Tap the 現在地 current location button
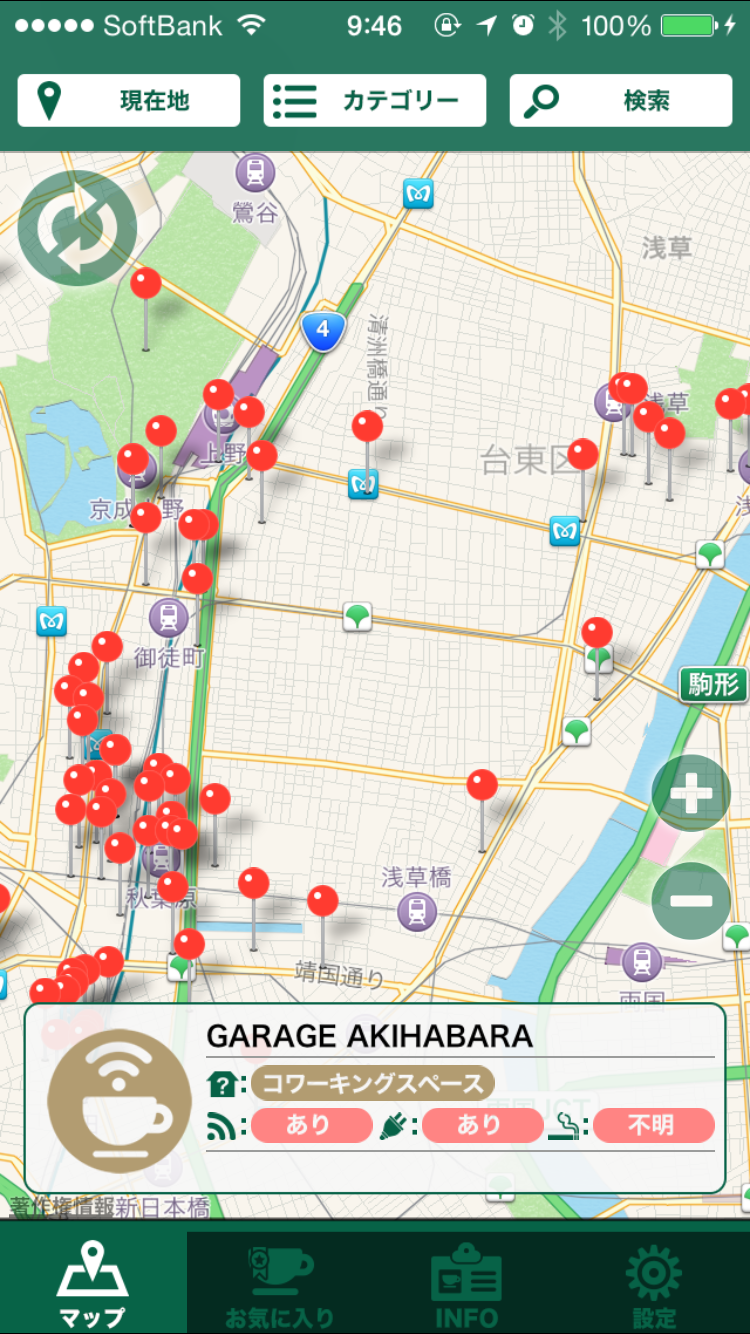Viewport: 750px width, 1334px height. click(x=128, y=100)
